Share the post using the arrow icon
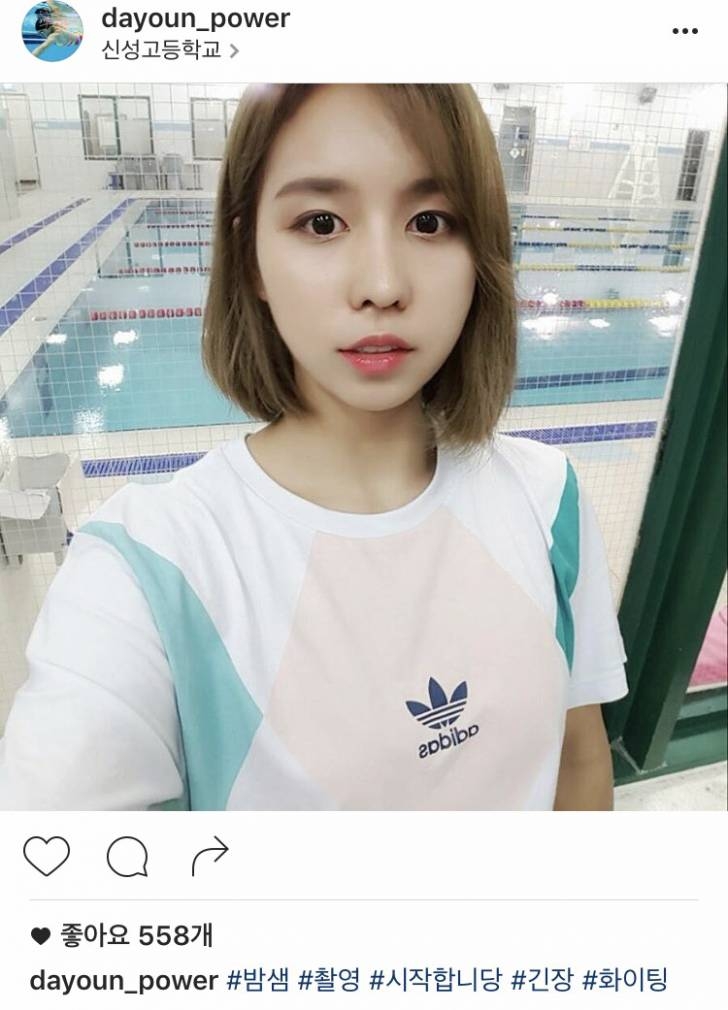This screenshot has width=728, height=1010. tap(210, 855)
